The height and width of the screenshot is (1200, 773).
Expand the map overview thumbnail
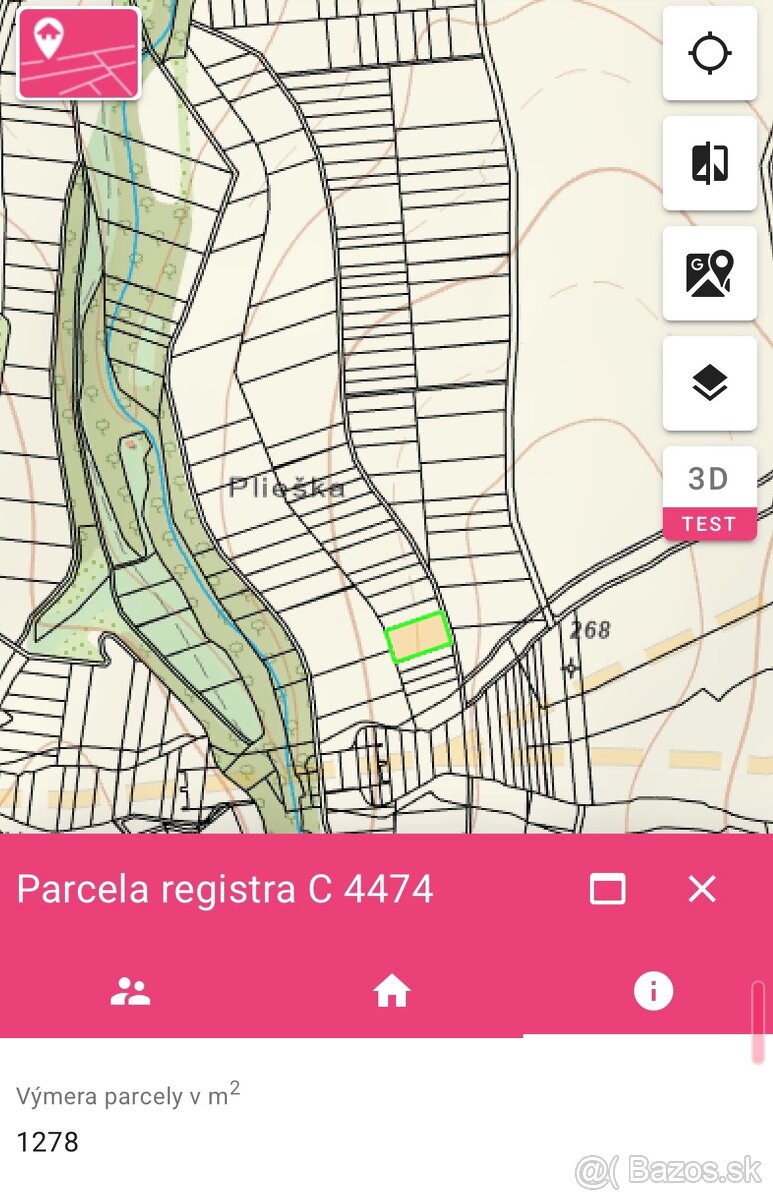78,55
